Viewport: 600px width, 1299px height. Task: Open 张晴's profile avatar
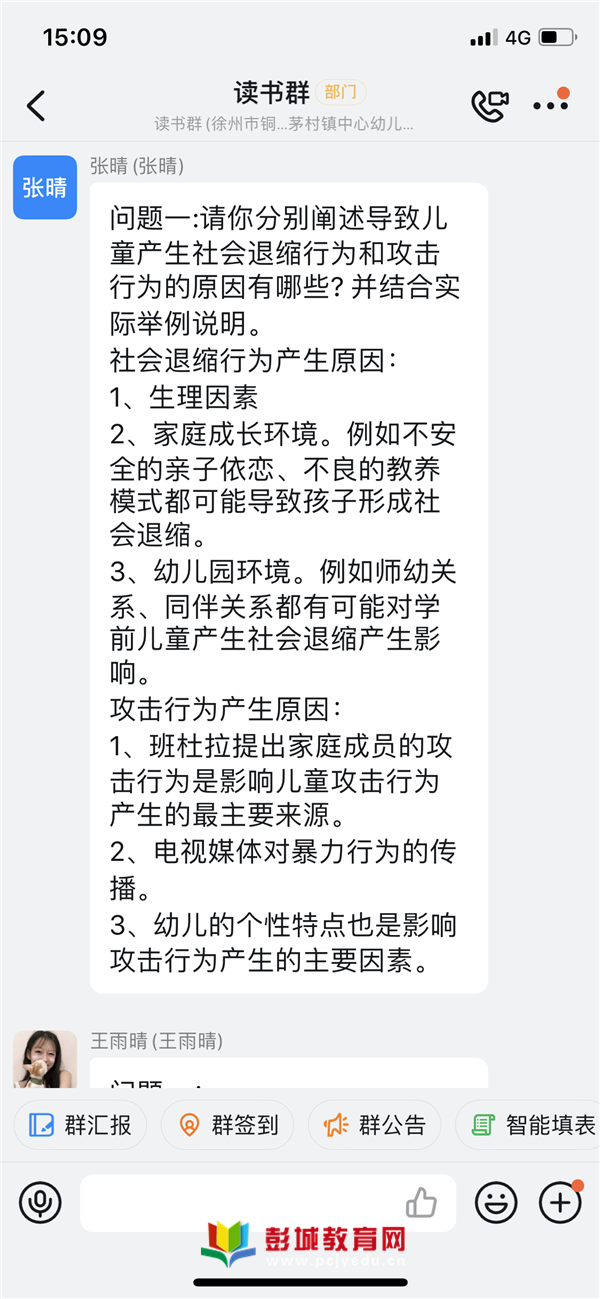[45, 187]
